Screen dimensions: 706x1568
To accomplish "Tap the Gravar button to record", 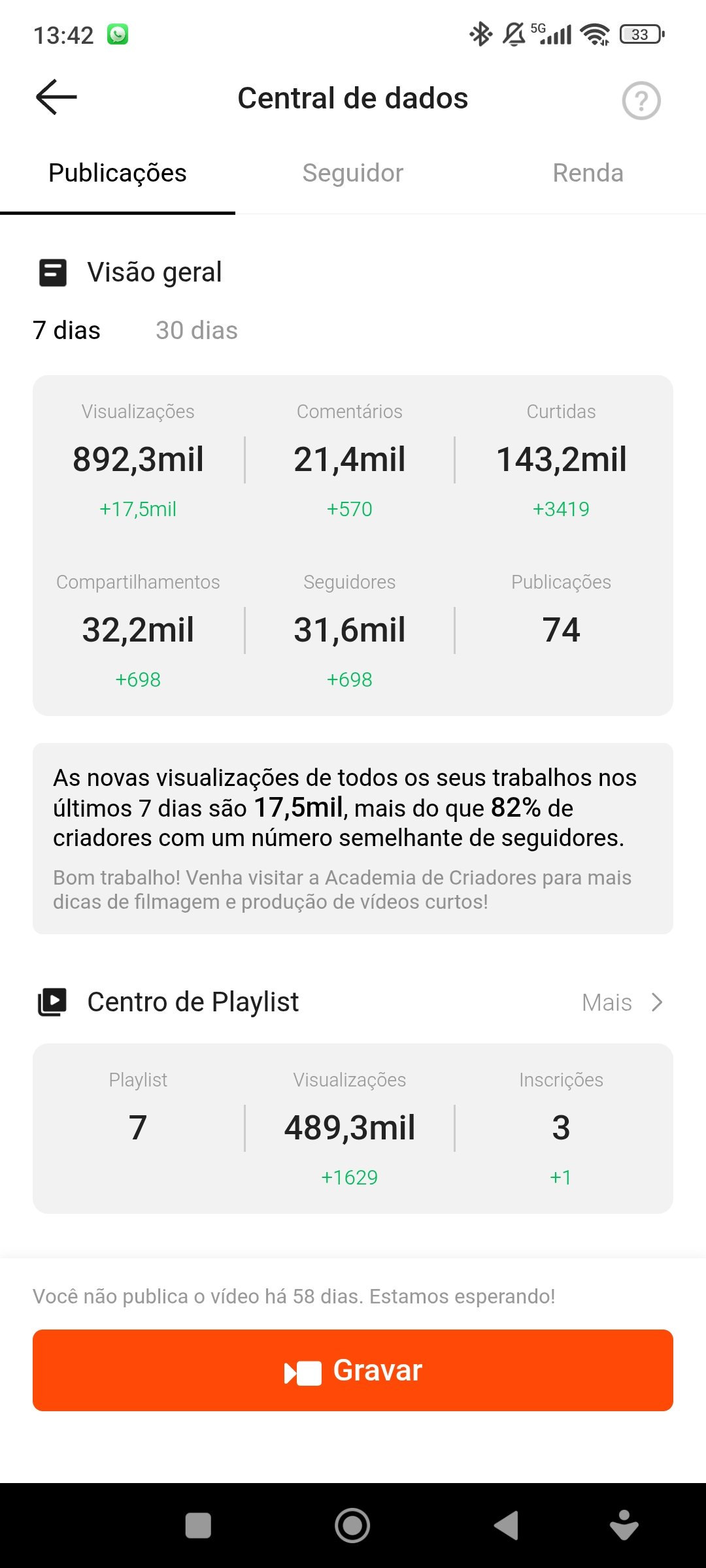I will coord(353,1370).
